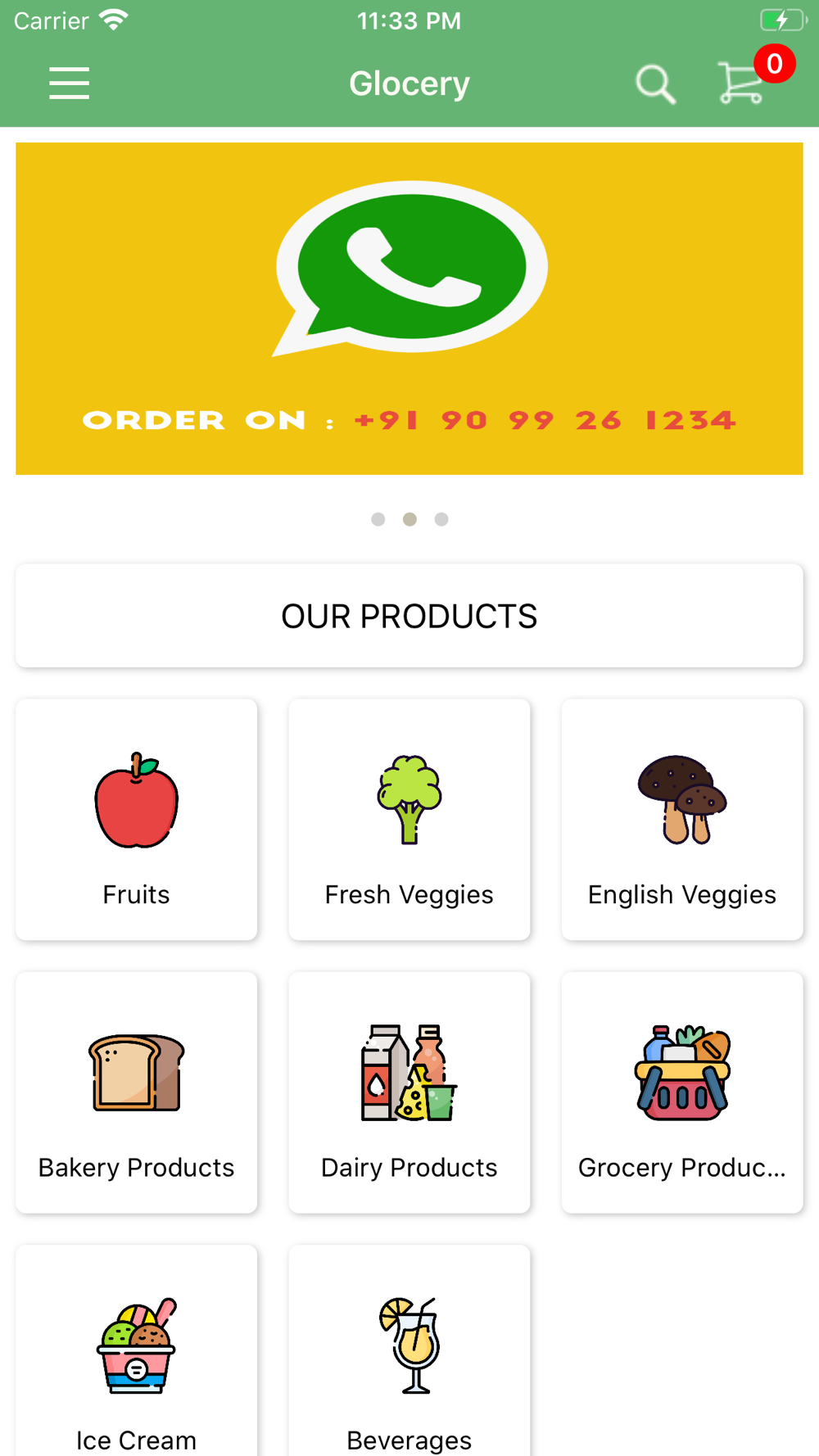Select the Bakery Products category
The height and width of the screenshot is (1456, 819).
coord(137,1092)
